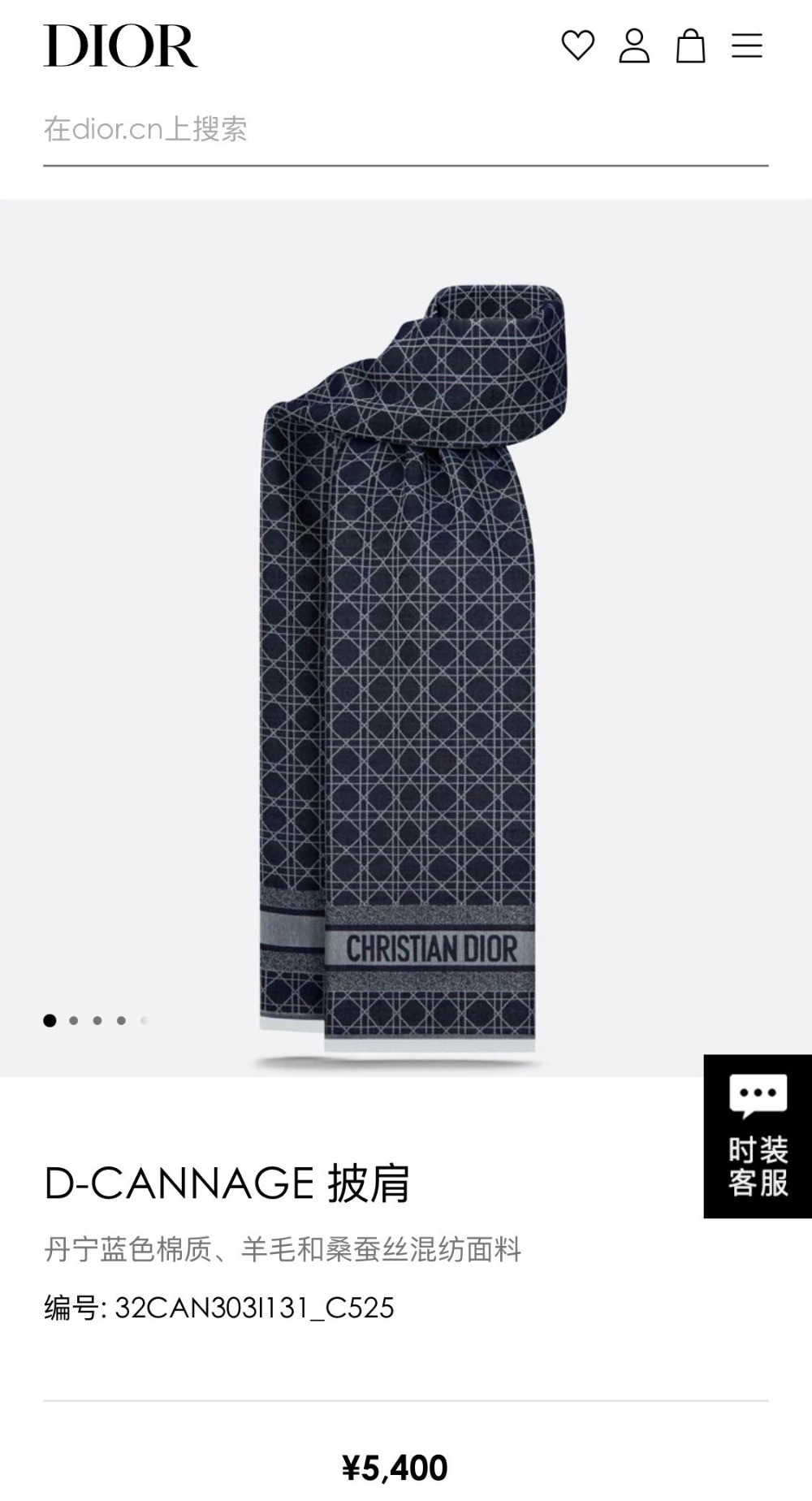Open the hamburger menu
This screenshot has height=1501, width=812.
(x=746, y=45)
